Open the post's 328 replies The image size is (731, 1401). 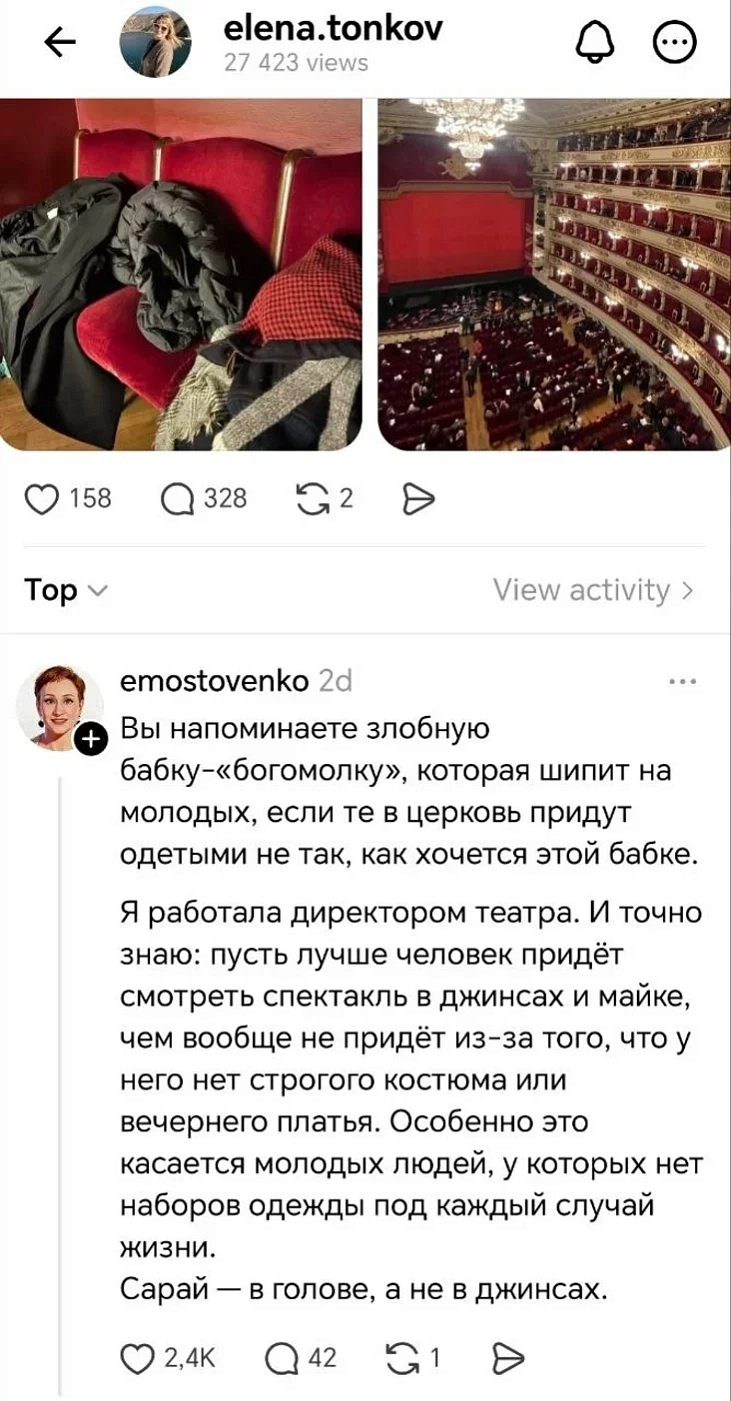tap(175, 498)
